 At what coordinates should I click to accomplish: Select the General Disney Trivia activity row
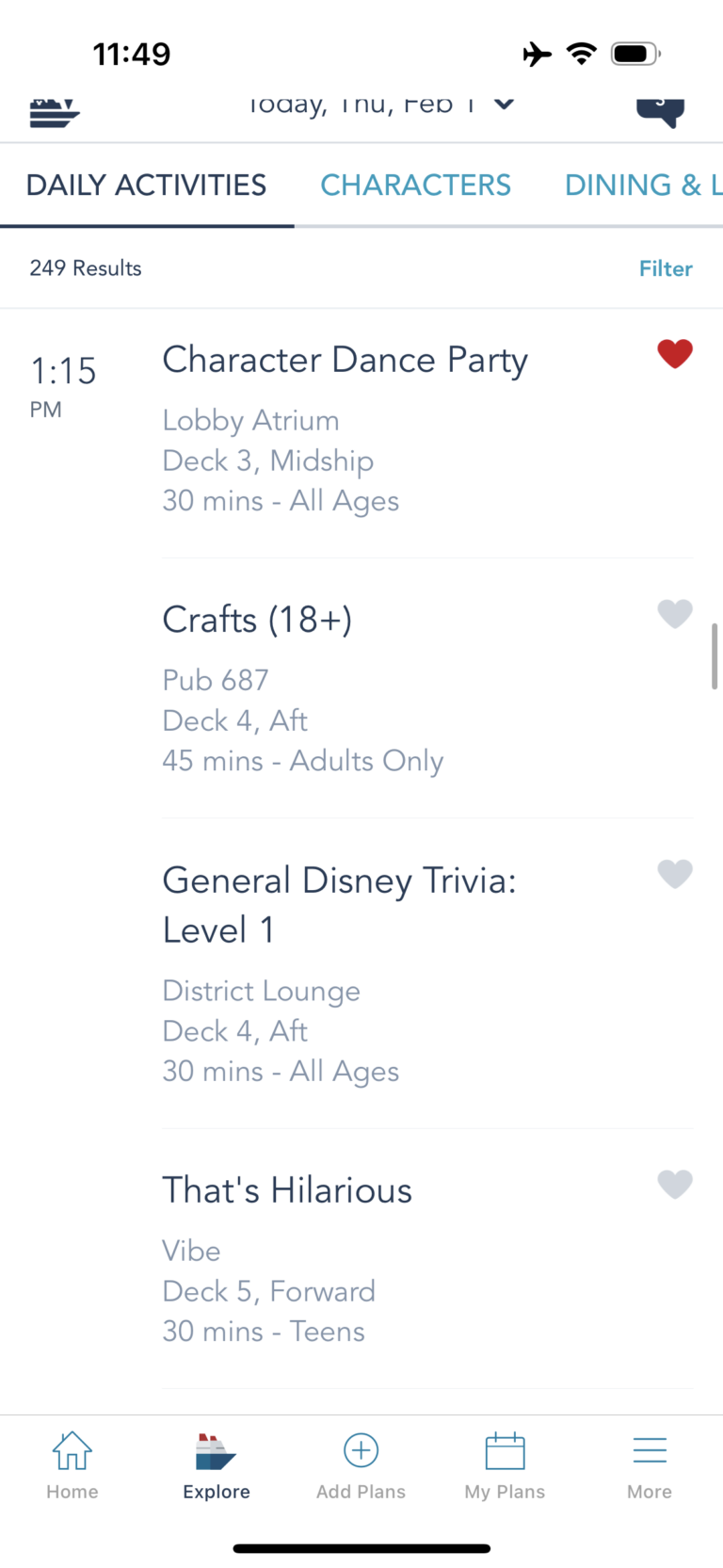click(339, 970)
